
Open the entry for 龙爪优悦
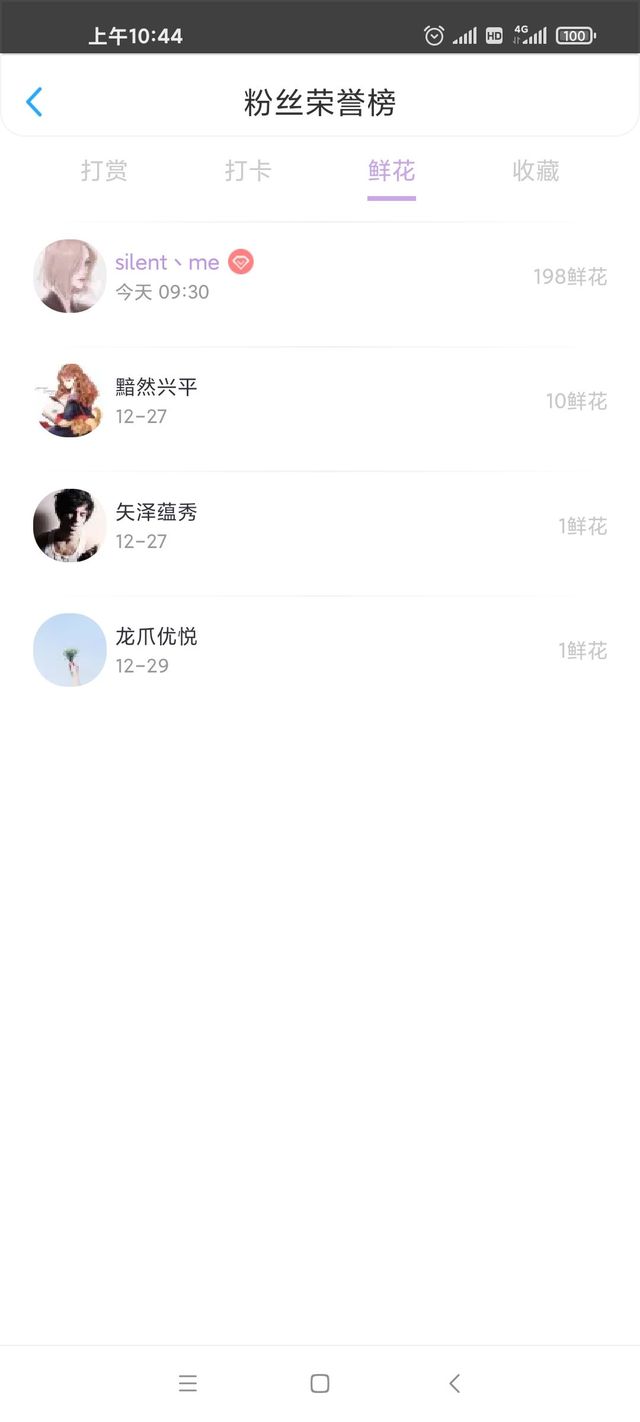[x=320, y=650]
